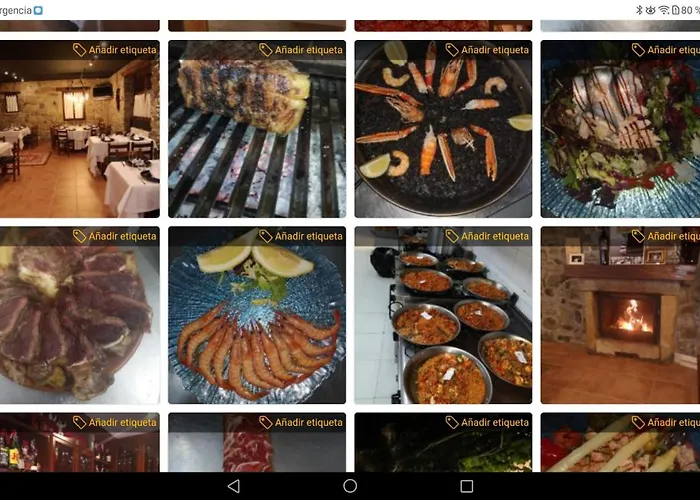Screen dimensions: 700x500
Task: View the grilled meat on the grill photo
Action: (x=257, y=140)
